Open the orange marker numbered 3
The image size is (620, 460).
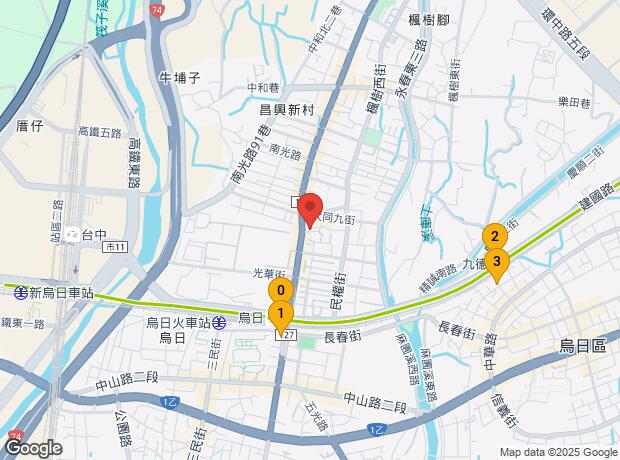pos(497,264)
